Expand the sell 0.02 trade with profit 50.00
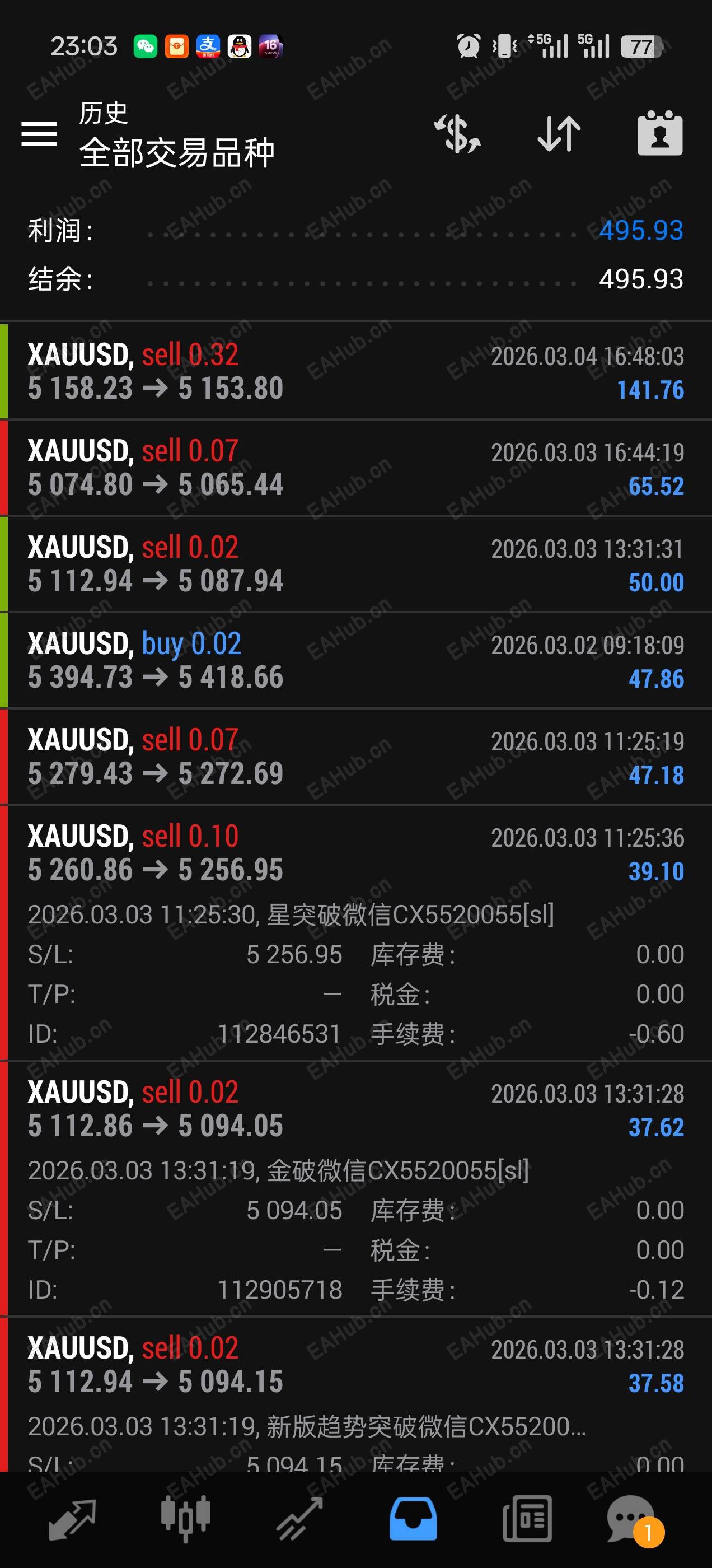Screen dimensions: 712x1568 click(x=356, y=564)
